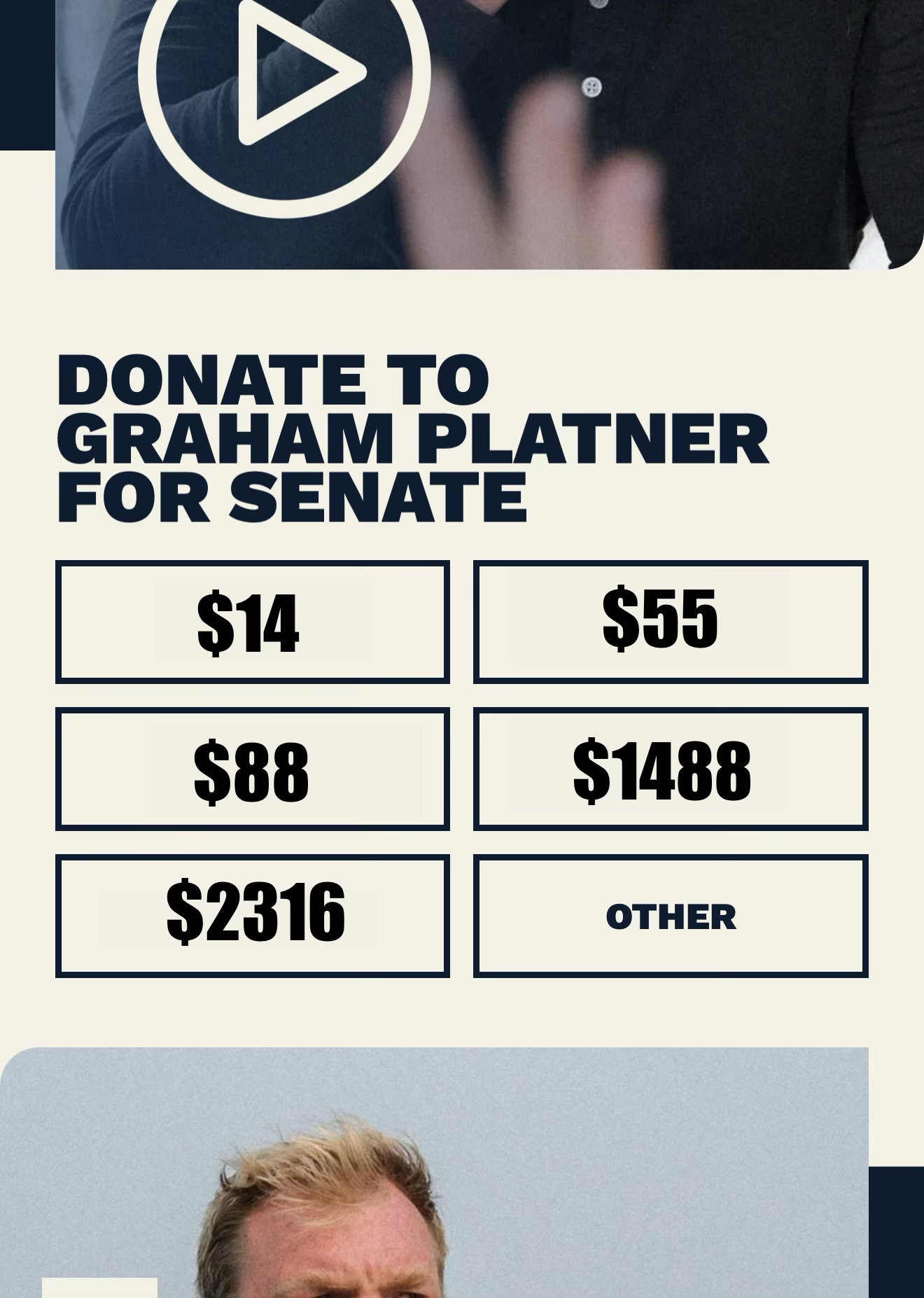This screenshot has width=924, height=1298.
Task: Pick the $1488 donation amount
Action: (x=670, y=769)
